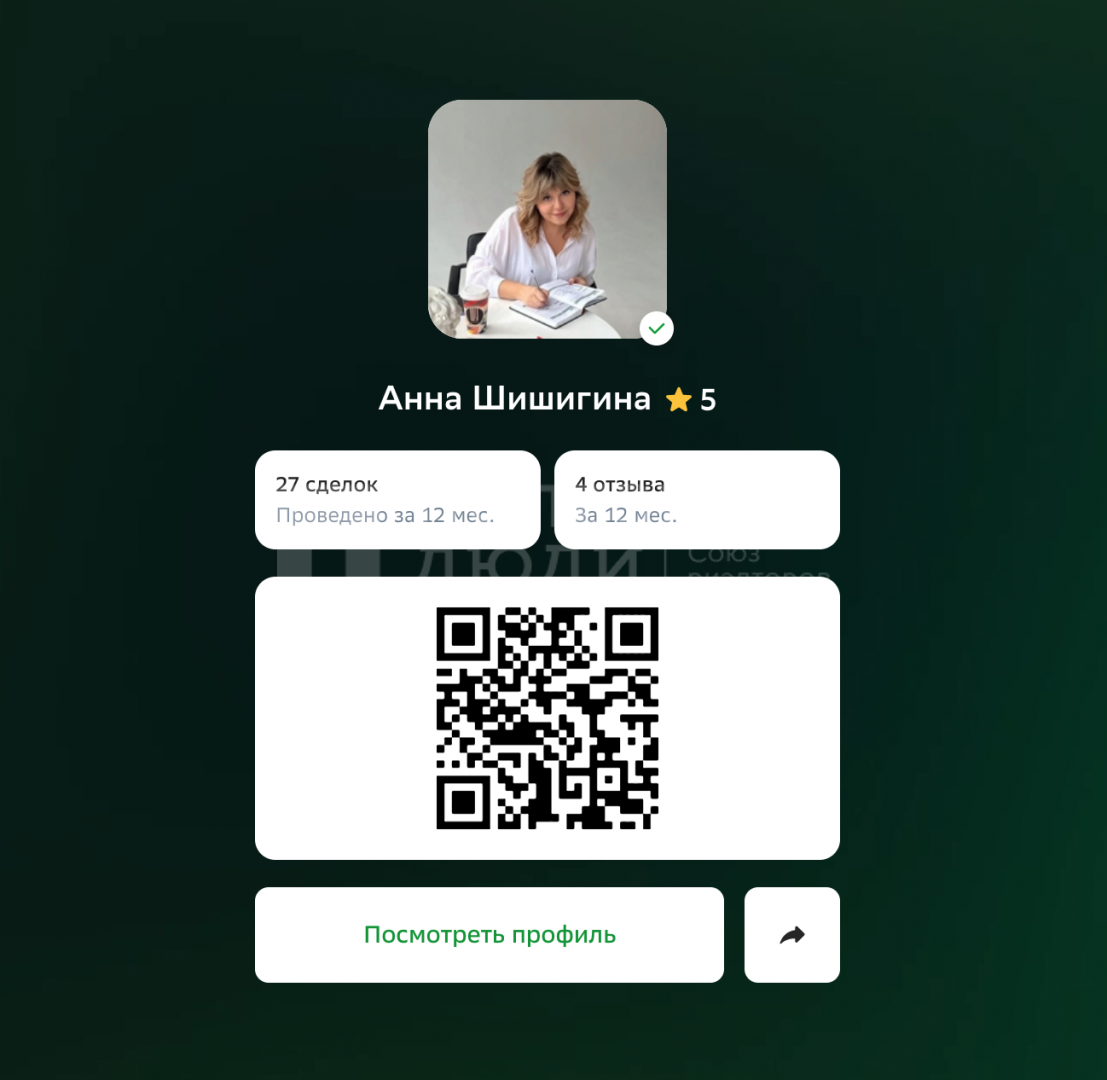Share Анна Шишигина's profile card
The width and height of the screenshot is (1107, 1080).
(x=791, y=935)
